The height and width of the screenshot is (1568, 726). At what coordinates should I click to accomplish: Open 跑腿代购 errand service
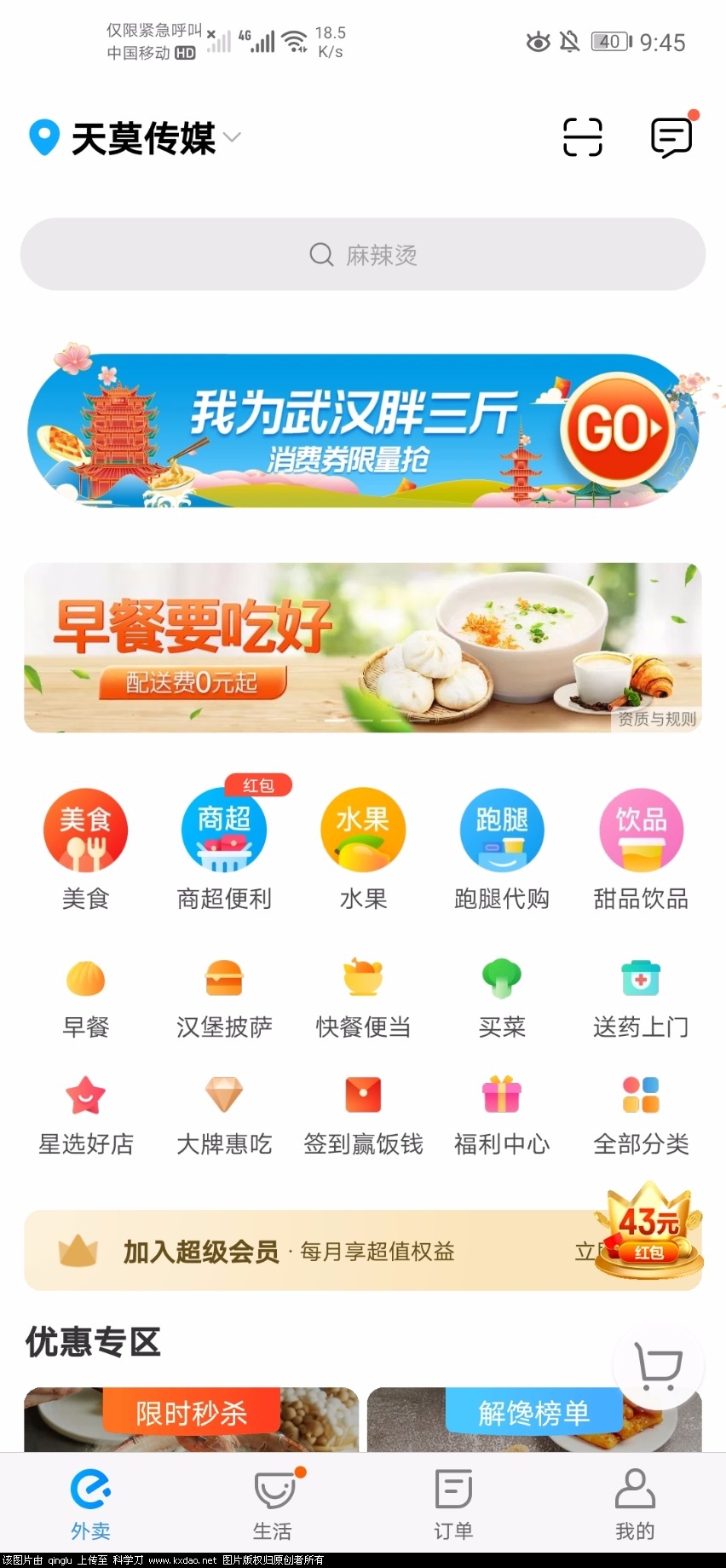pos(502,849)
